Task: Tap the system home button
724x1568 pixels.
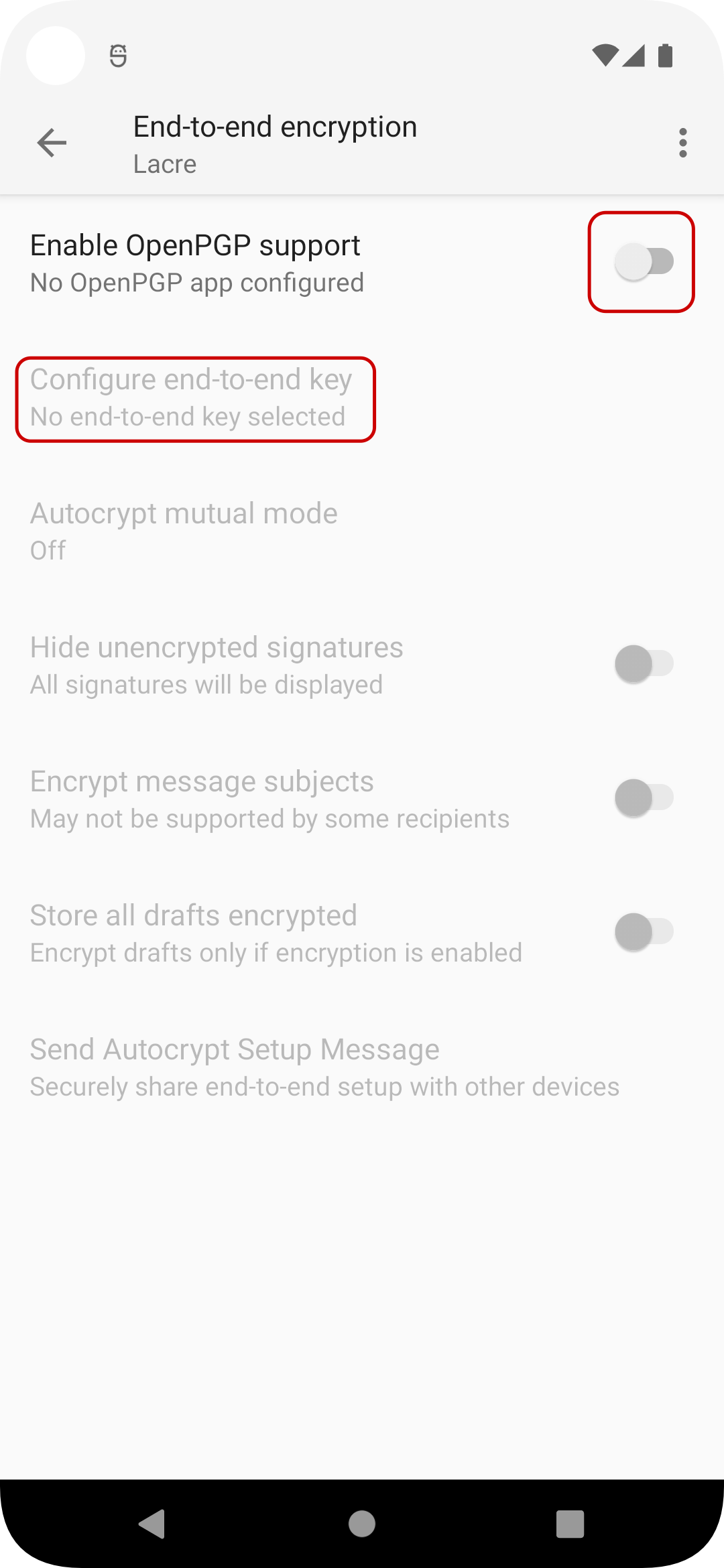Action: pyautogui.click(x=362, y=1524)
